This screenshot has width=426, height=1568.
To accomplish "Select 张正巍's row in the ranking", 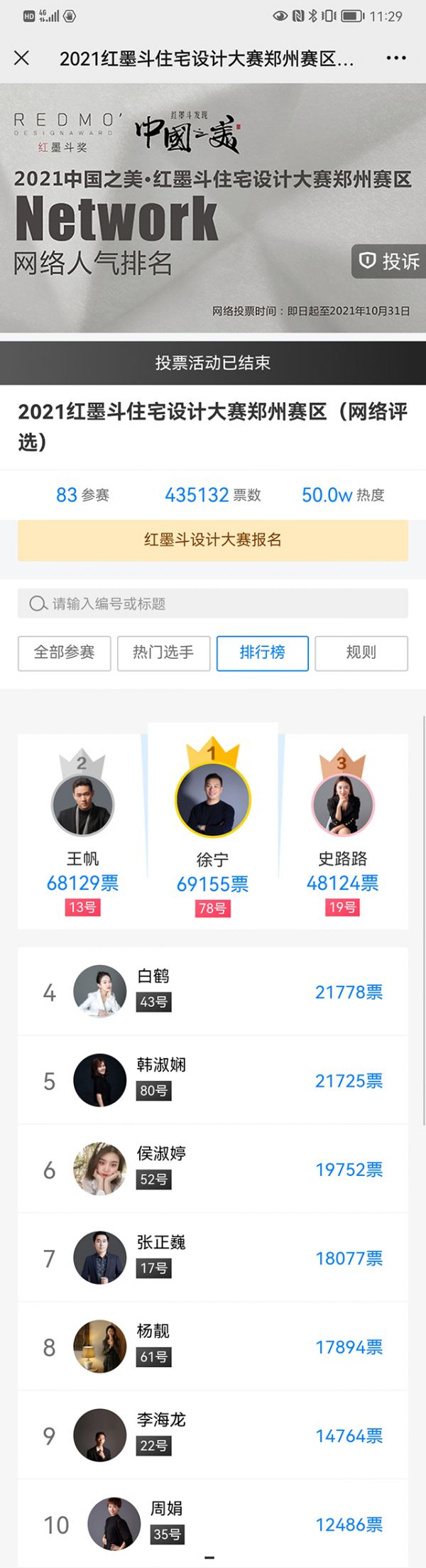I will click(213, 1258).
